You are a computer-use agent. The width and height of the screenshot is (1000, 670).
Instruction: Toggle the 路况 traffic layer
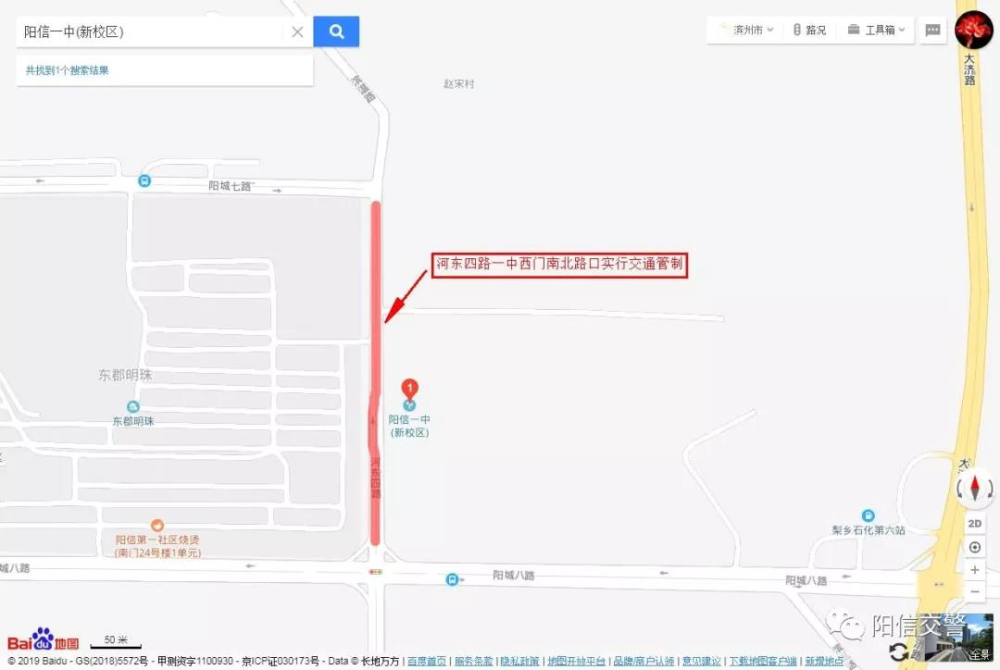tap(809, 30)
